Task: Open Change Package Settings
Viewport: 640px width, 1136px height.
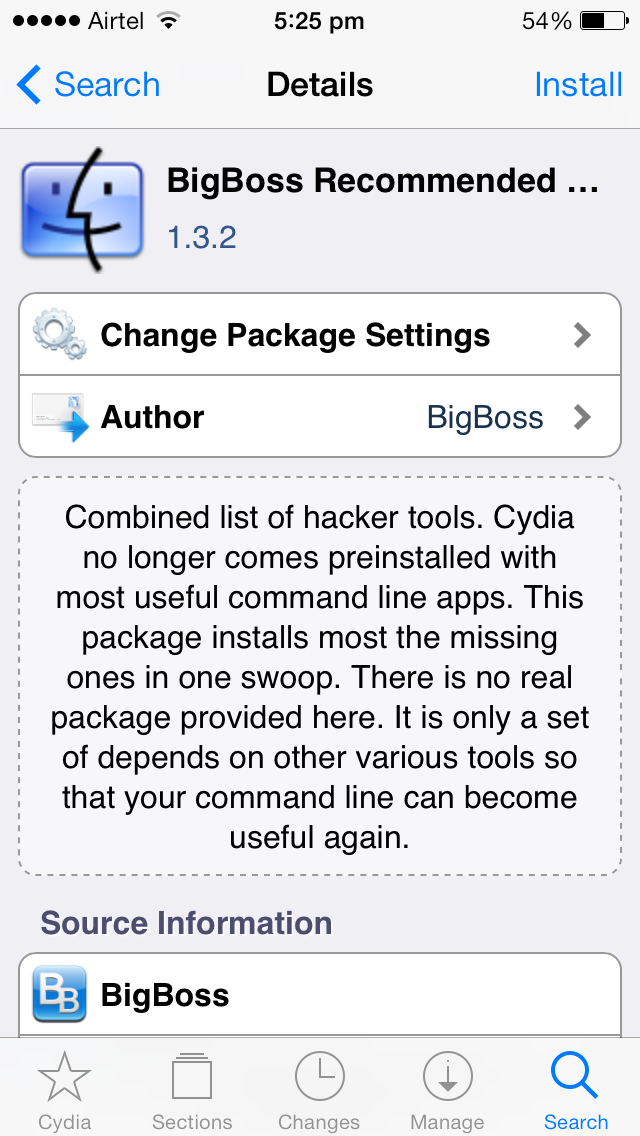Action: (x=320, y=335)
